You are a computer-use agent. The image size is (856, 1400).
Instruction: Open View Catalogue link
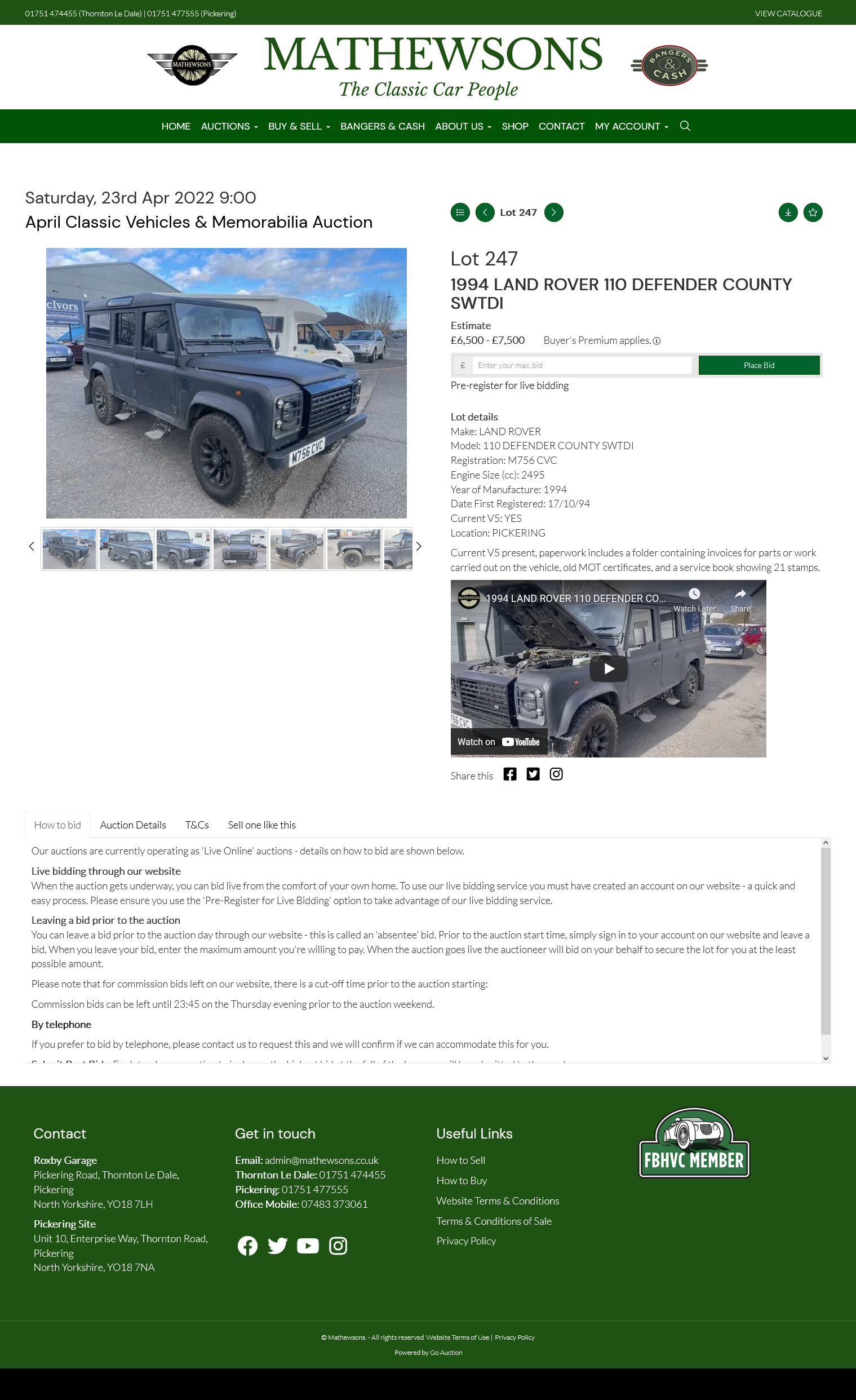(788, 14)
